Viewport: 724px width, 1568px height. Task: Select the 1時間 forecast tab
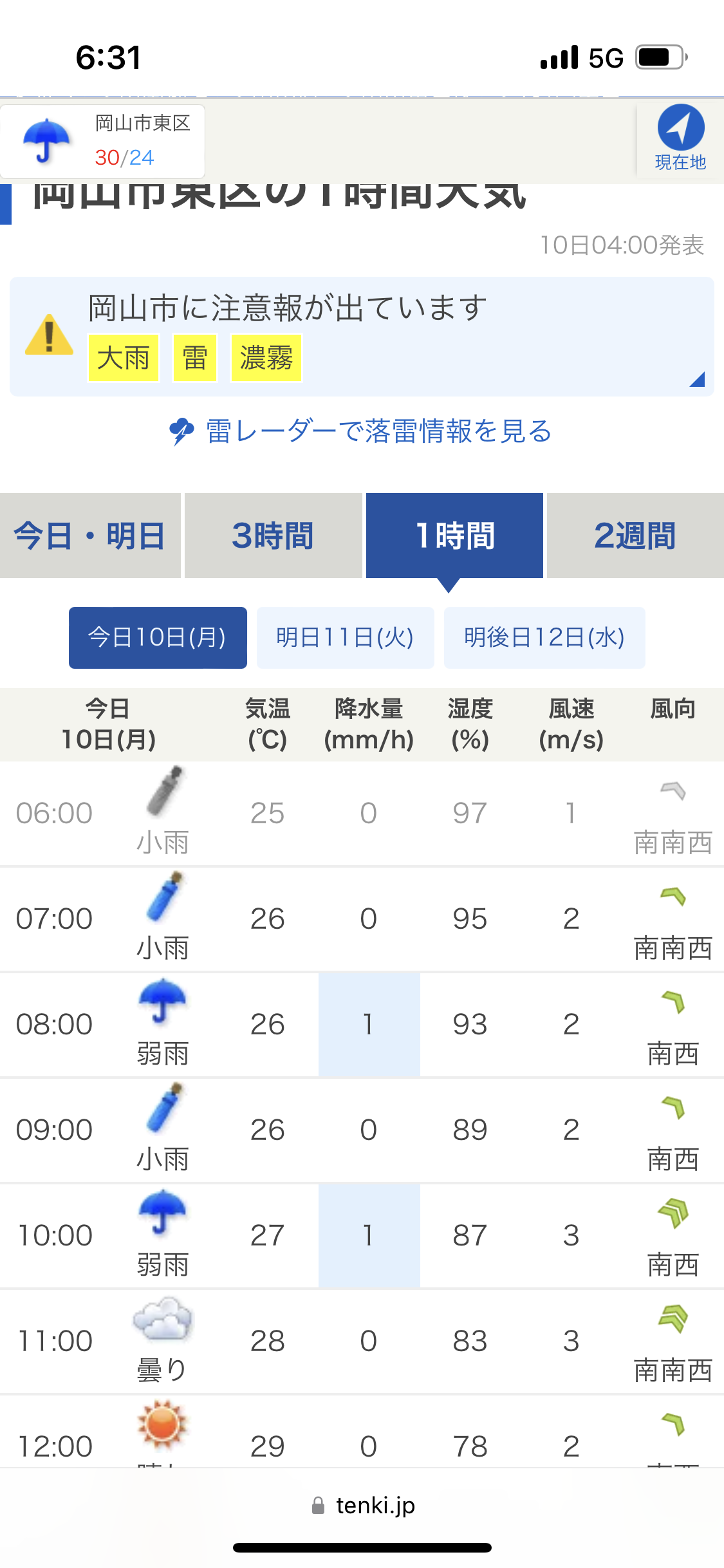(454, 536)
